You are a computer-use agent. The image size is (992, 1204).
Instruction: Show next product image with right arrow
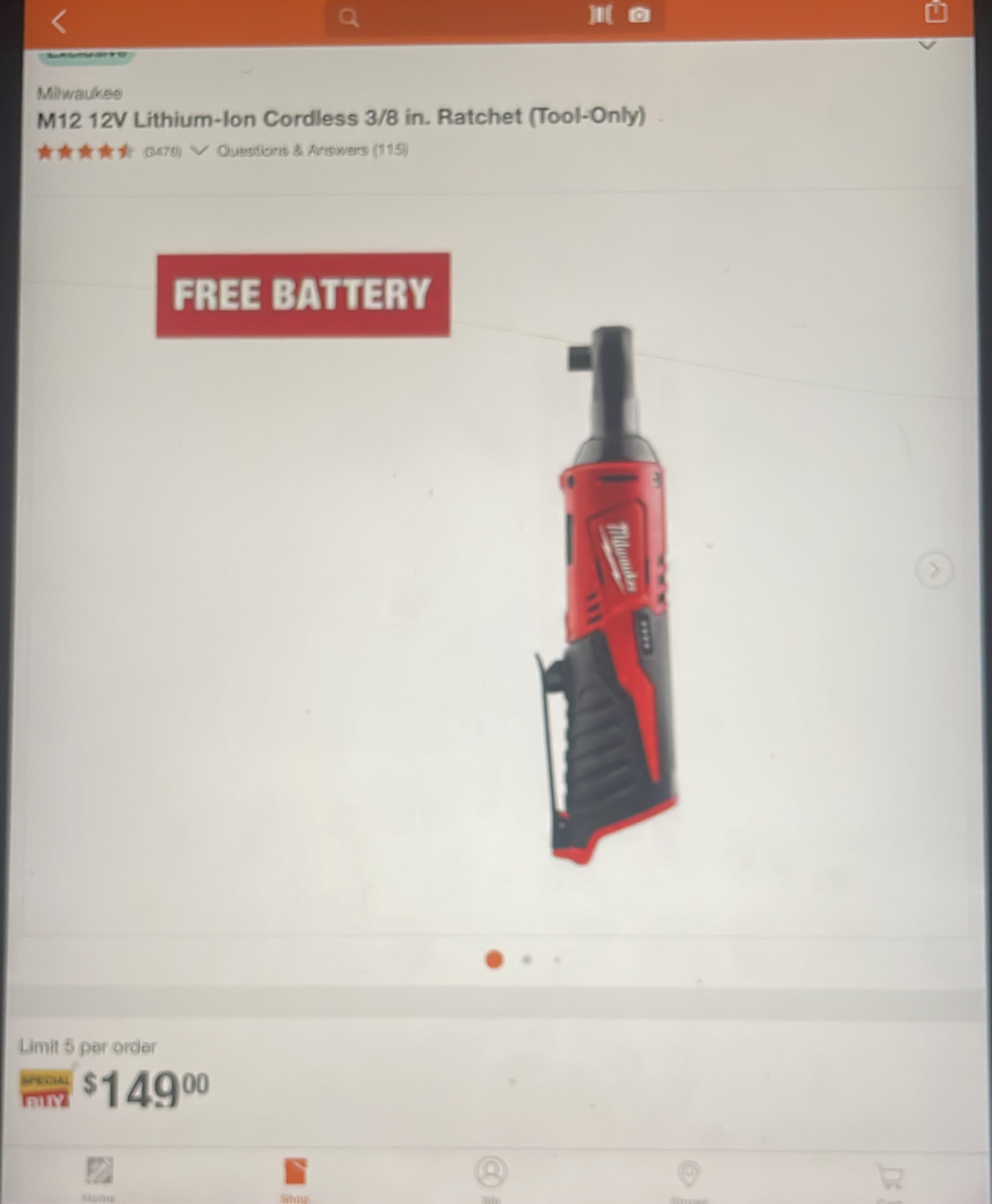934,570
